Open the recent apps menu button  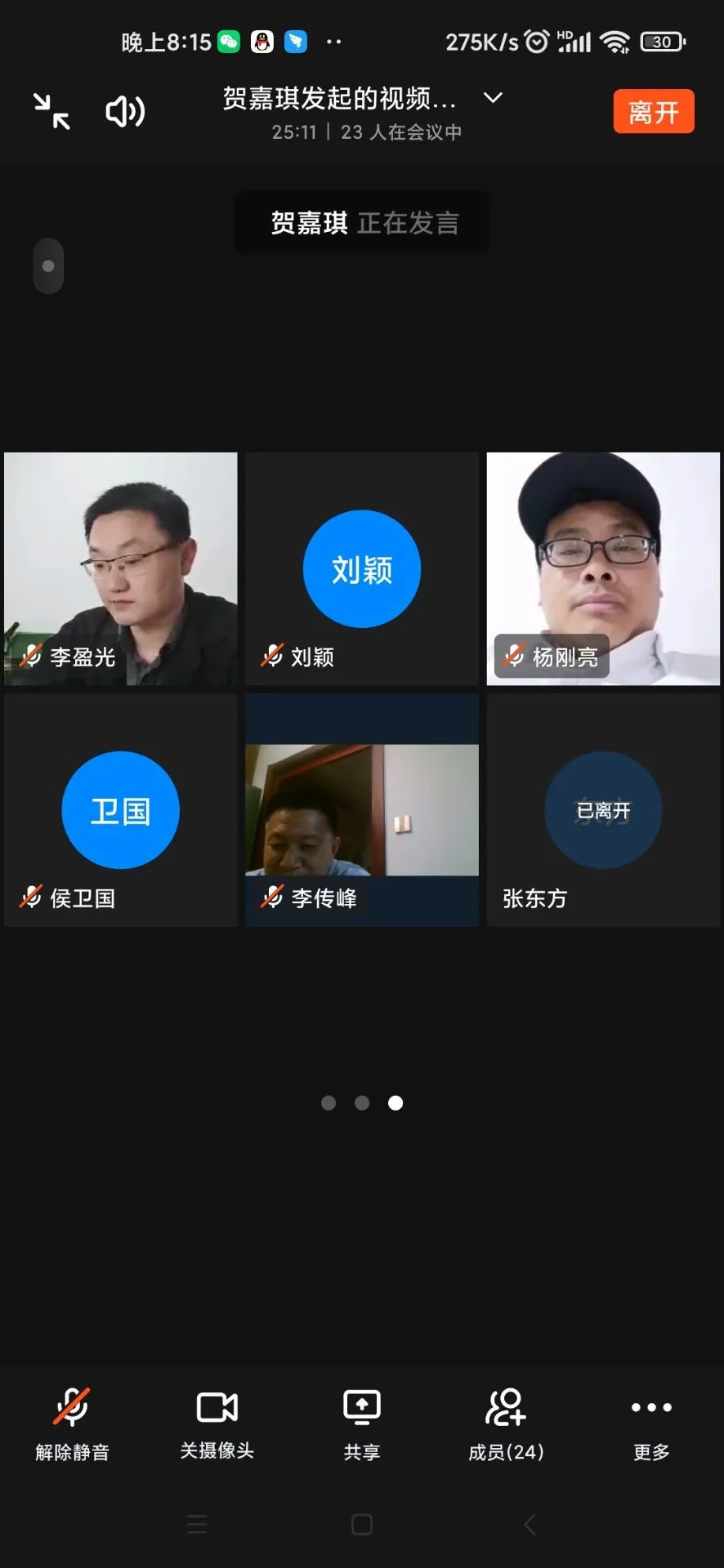197,1523
